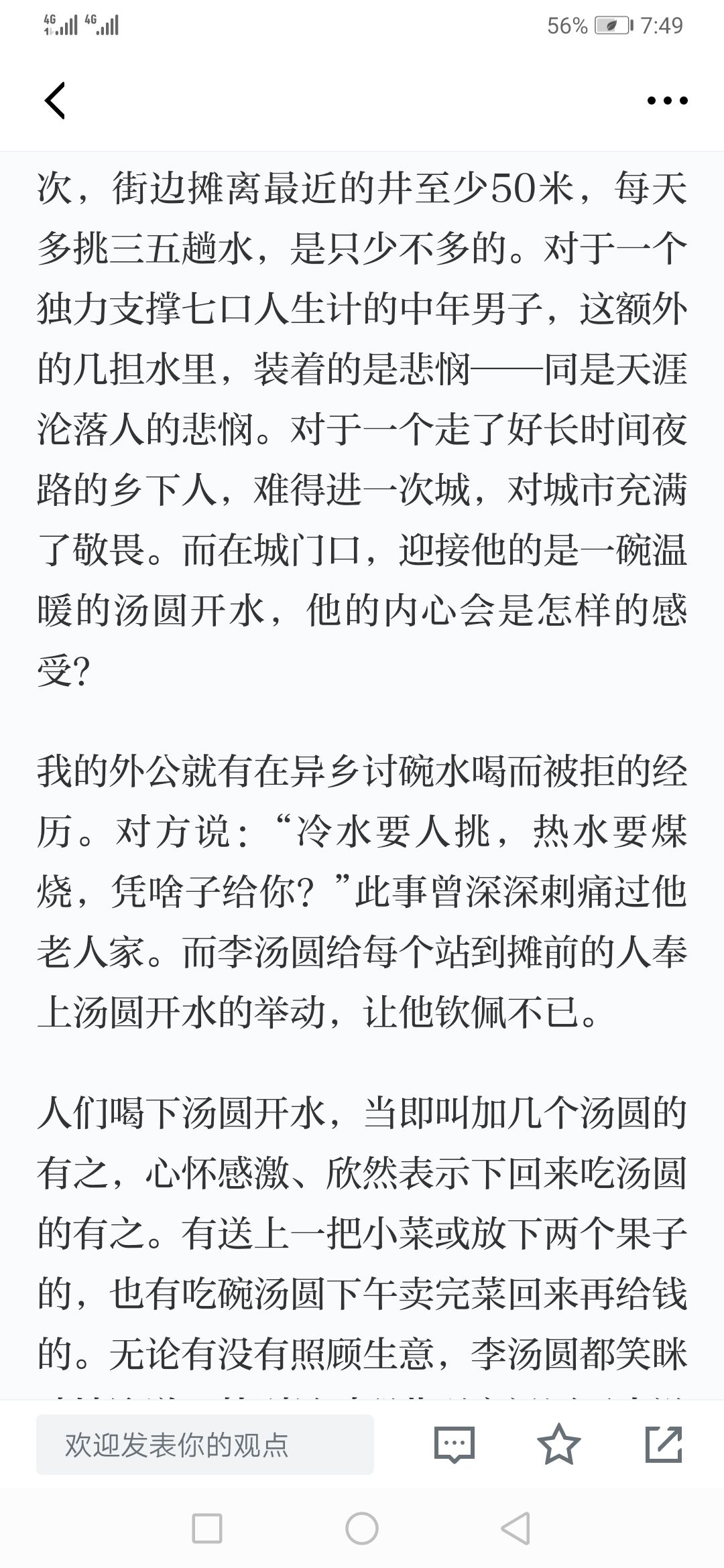Tap the system home button
Image resolution: width=724 pixels, height=1568 pixels.
[362, 1529]
